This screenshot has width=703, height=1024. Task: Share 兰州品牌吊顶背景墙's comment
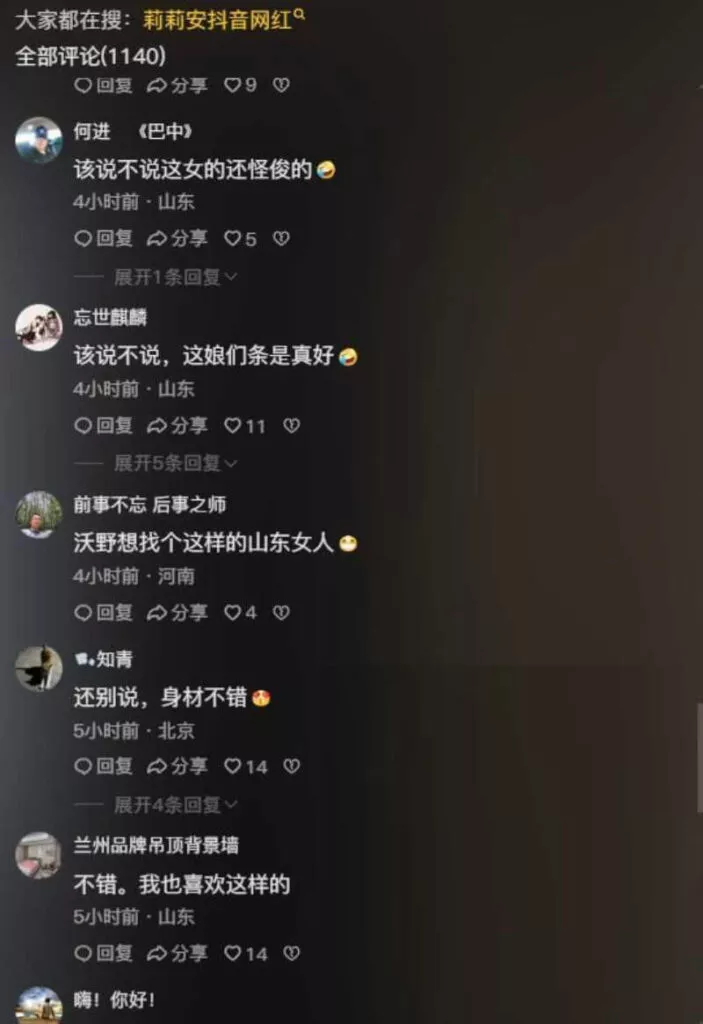click(x=177, y=954)
